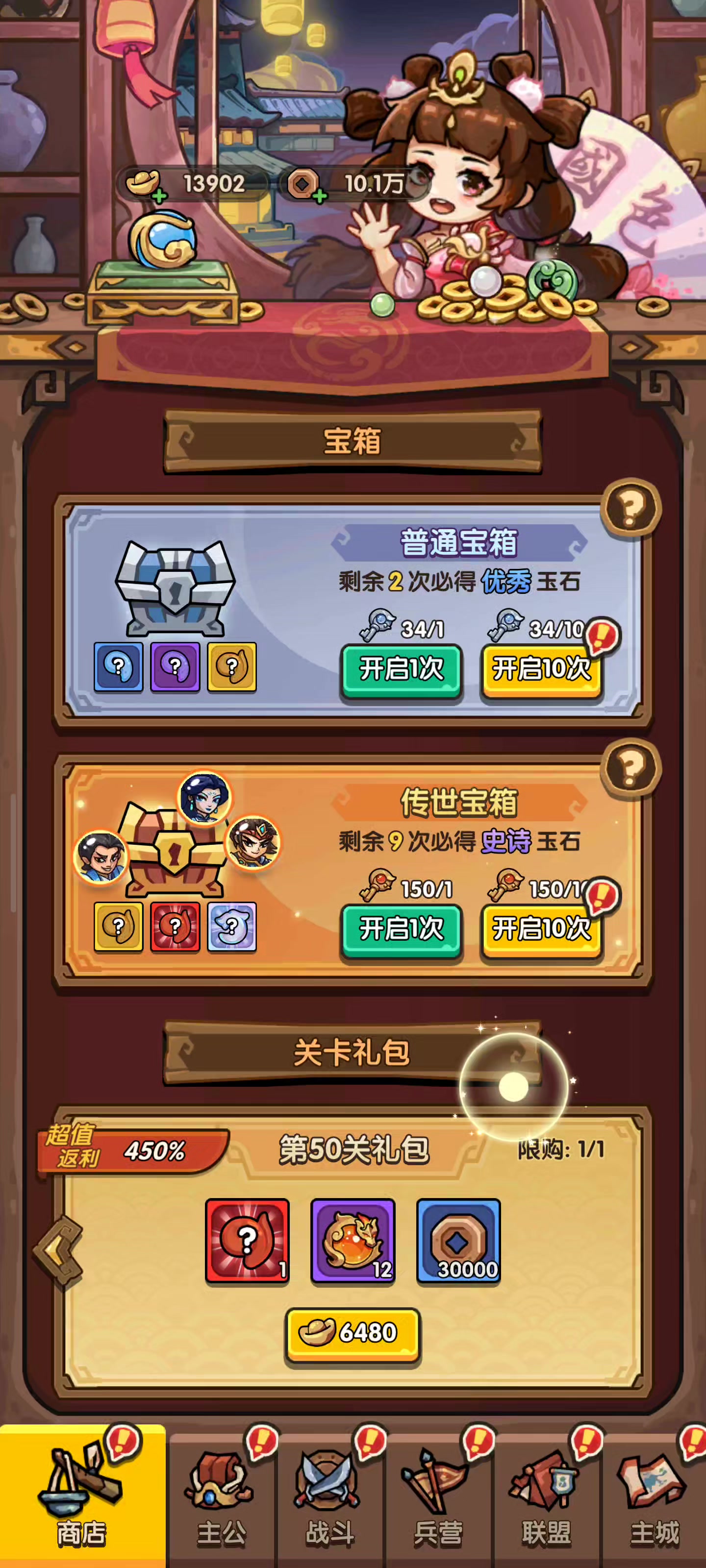Viewport: 706px width, 1568px height.
Task: View the red mystery jade reward item
Action: tap(247, 1240)
